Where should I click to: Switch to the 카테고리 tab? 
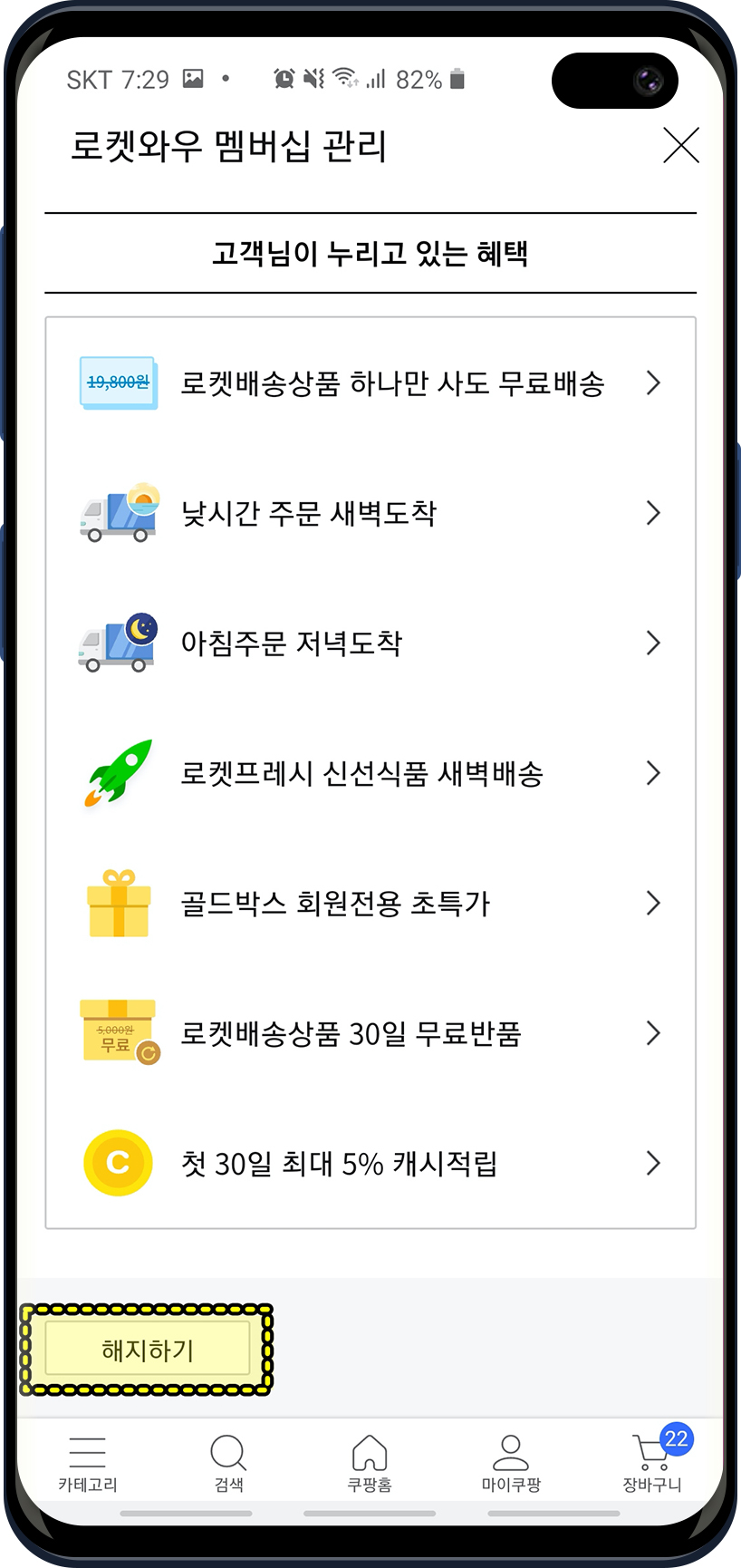tap(88, 1464)
